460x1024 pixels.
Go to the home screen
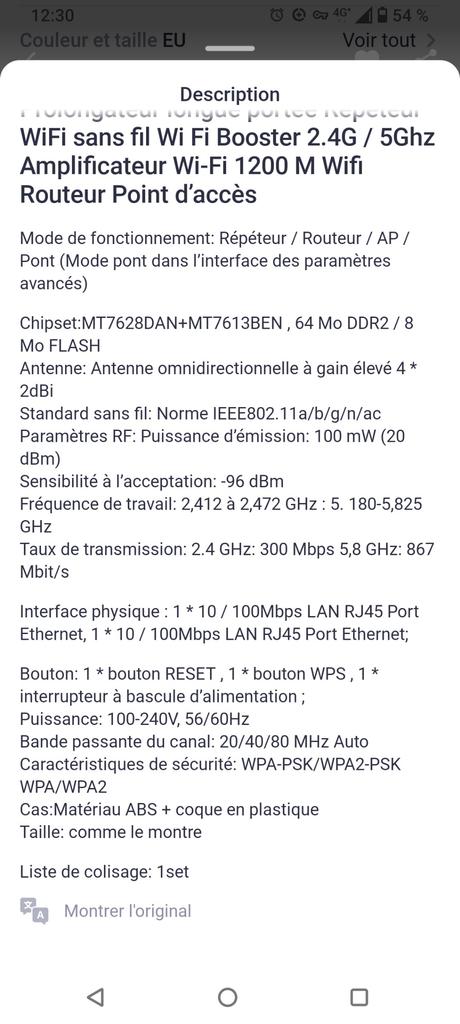coord(227,997)
